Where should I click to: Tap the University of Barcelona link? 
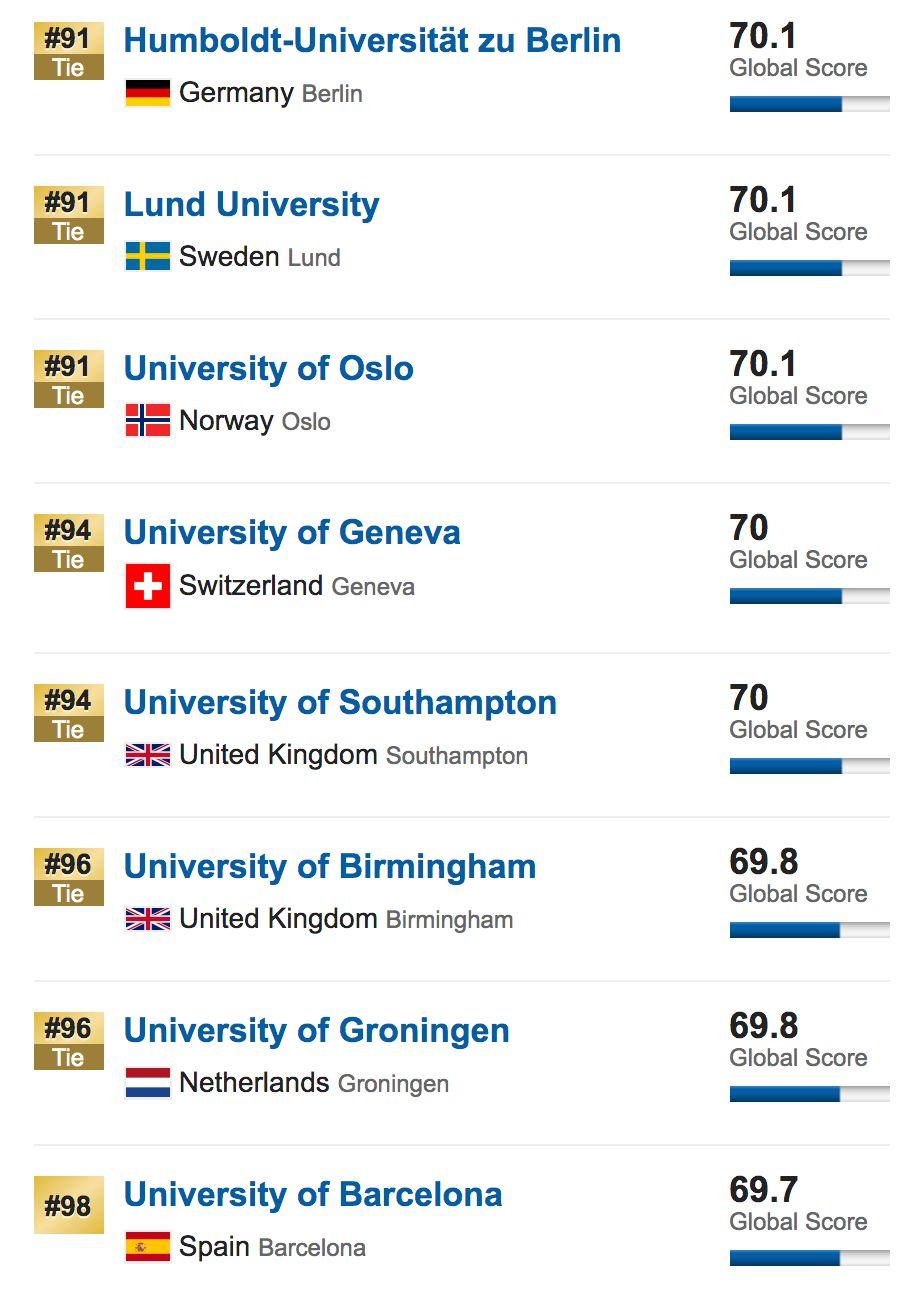point(312,1195)
